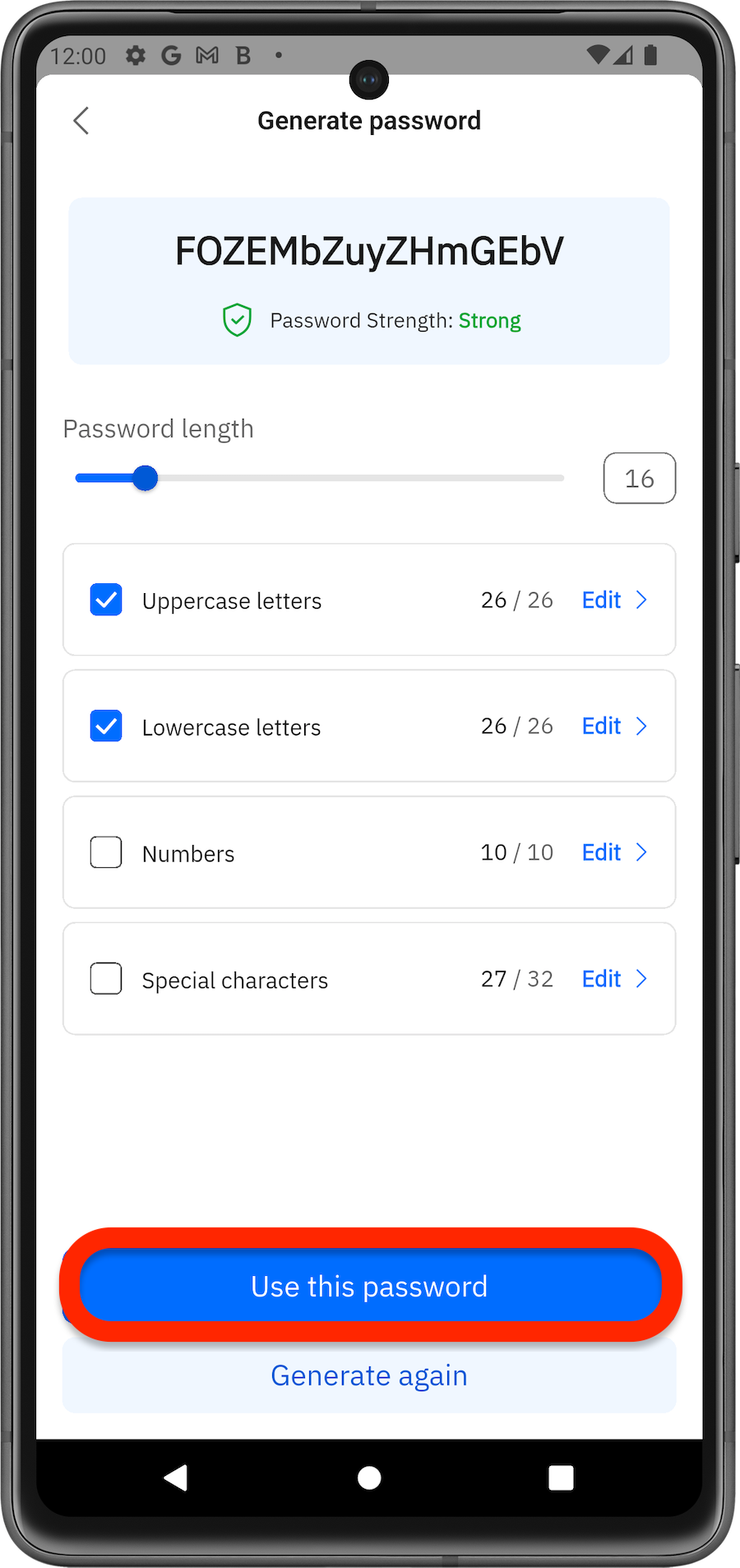This screenshot has height=1568, width=740.
Task: Edit the Special characters set
Action: click(x=613, y=979)
